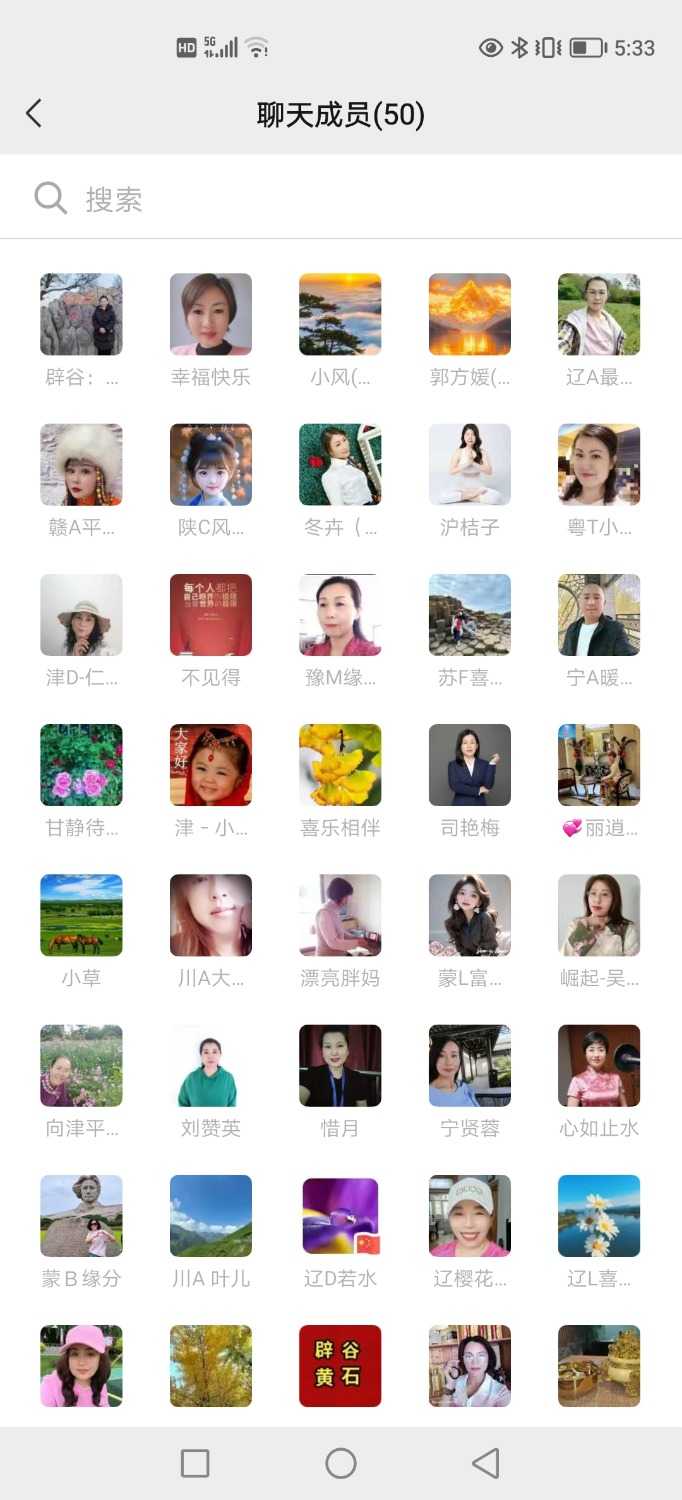This screenshot has height=1500, width=682.
Task: Open member 心如止水
Action: tap(598, 1065)
